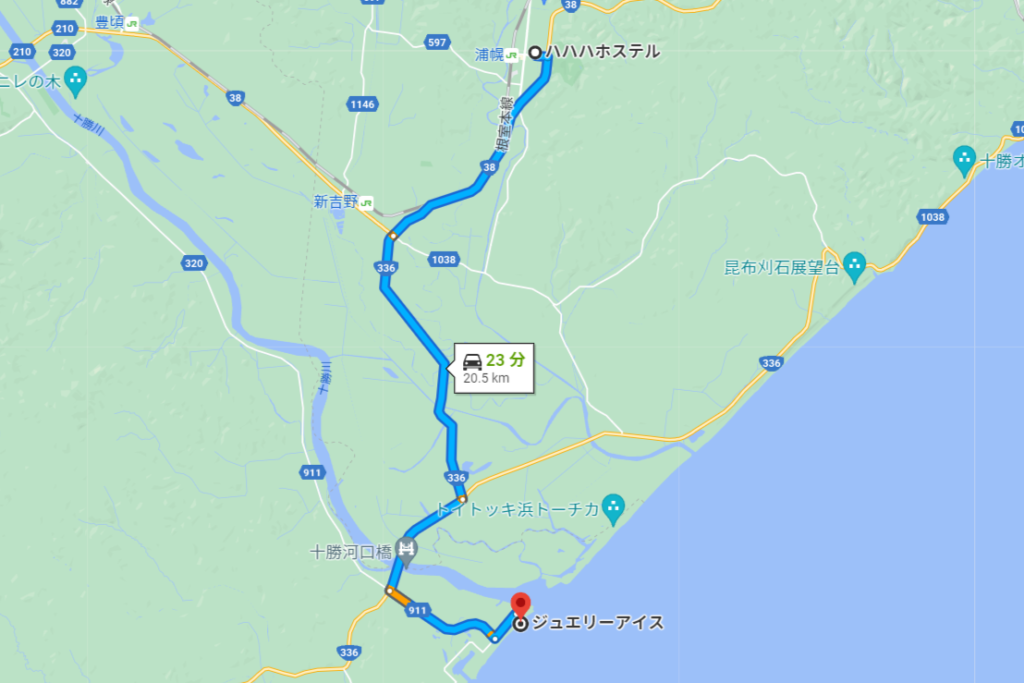Screen dimensions: 1024x683
Task: Open the 昆布刈石展望台 place marker
Action: coord(854,266)
